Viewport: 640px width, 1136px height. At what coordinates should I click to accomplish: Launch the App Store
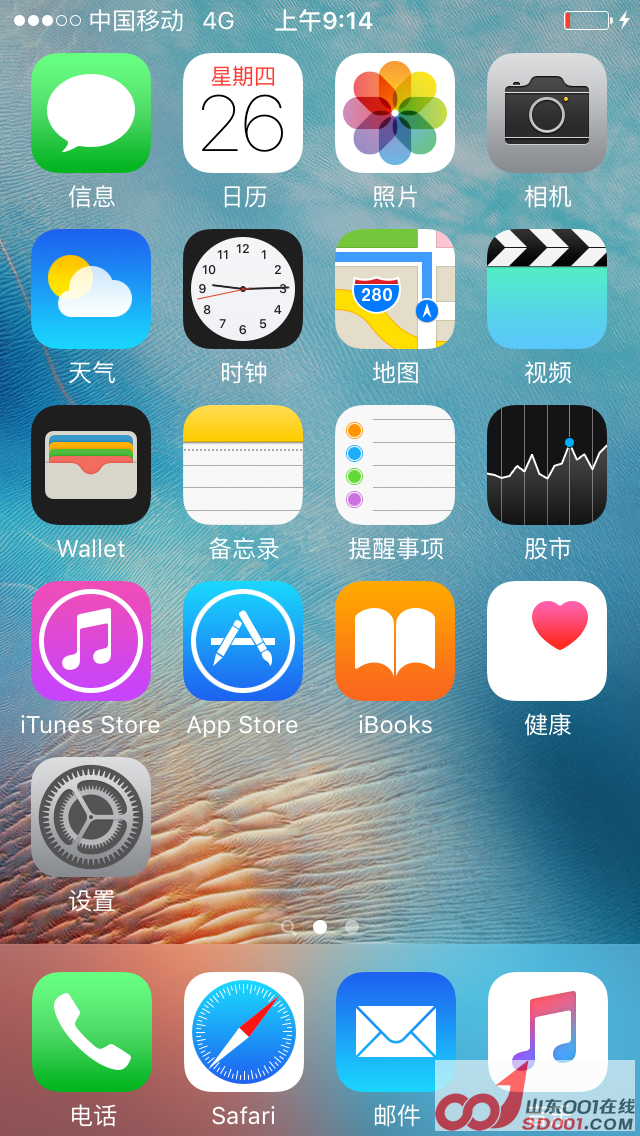pos(243,641)
